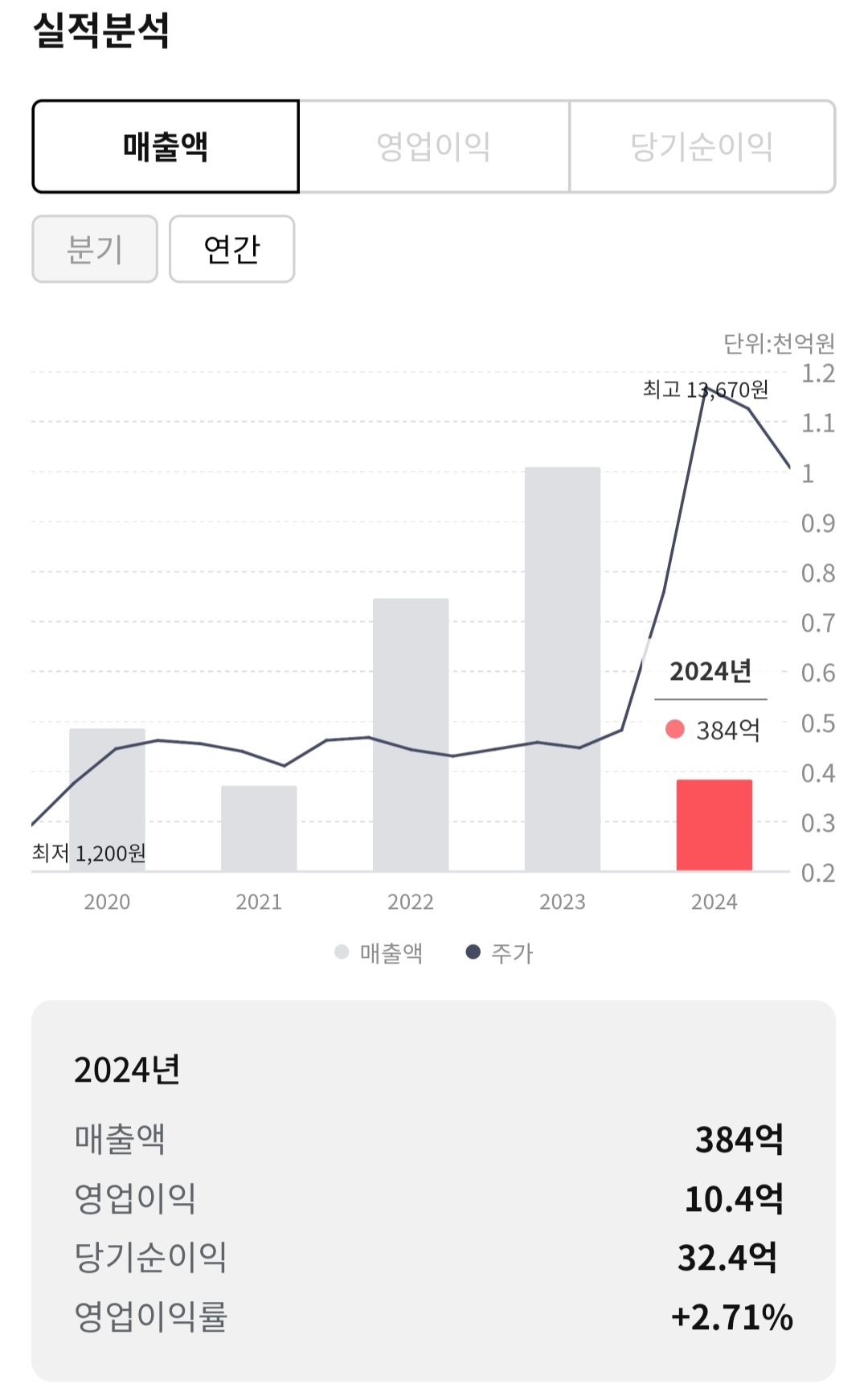Image resolution: width=868 pixels, height=1396 pixels.
Task: Switch to the 영업이익 tab
Action: tap(434, 146)
